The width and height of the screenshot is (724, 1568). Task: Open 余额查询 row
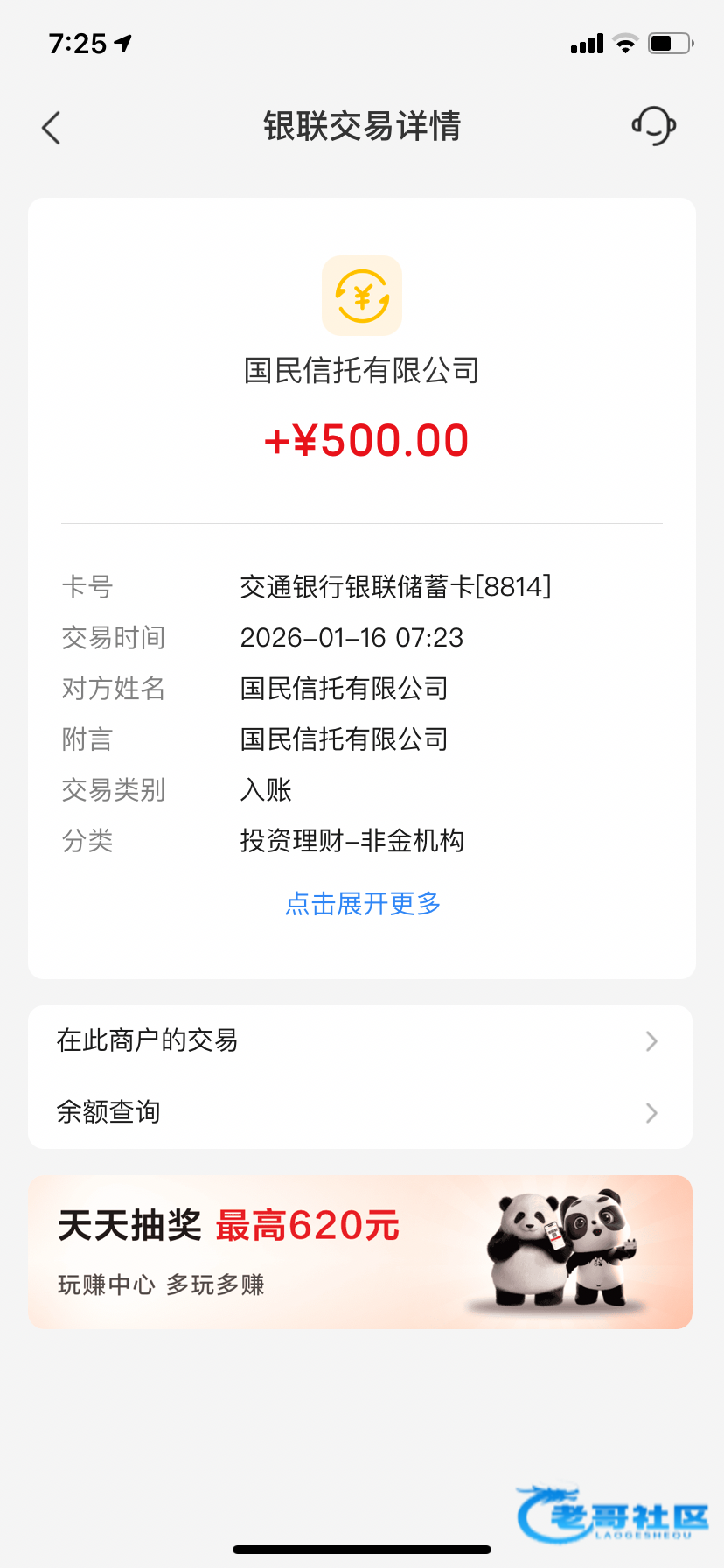coord(360,1112)
